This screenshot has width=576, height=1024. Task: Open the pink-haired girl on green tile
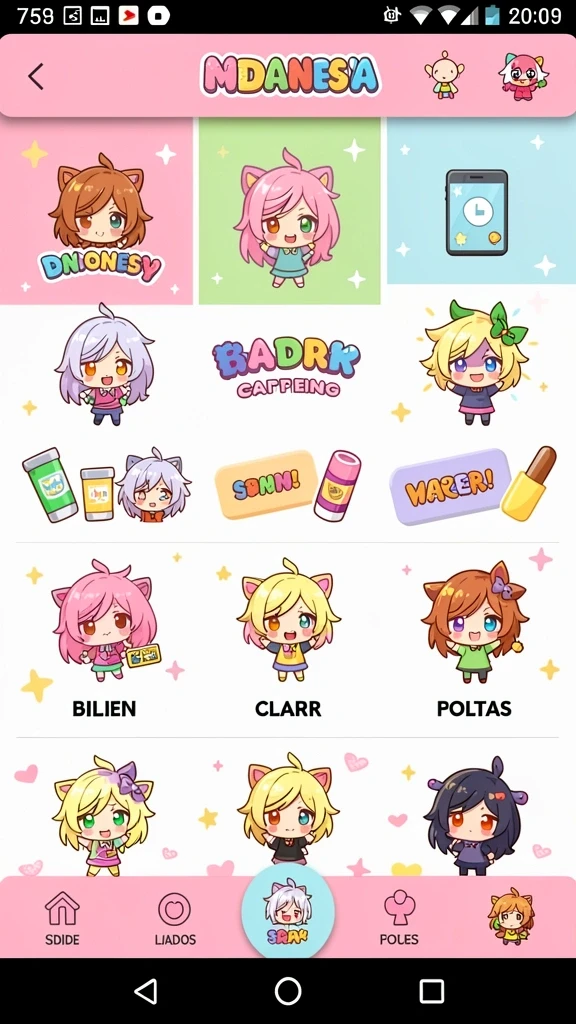[x=289, y=211]
